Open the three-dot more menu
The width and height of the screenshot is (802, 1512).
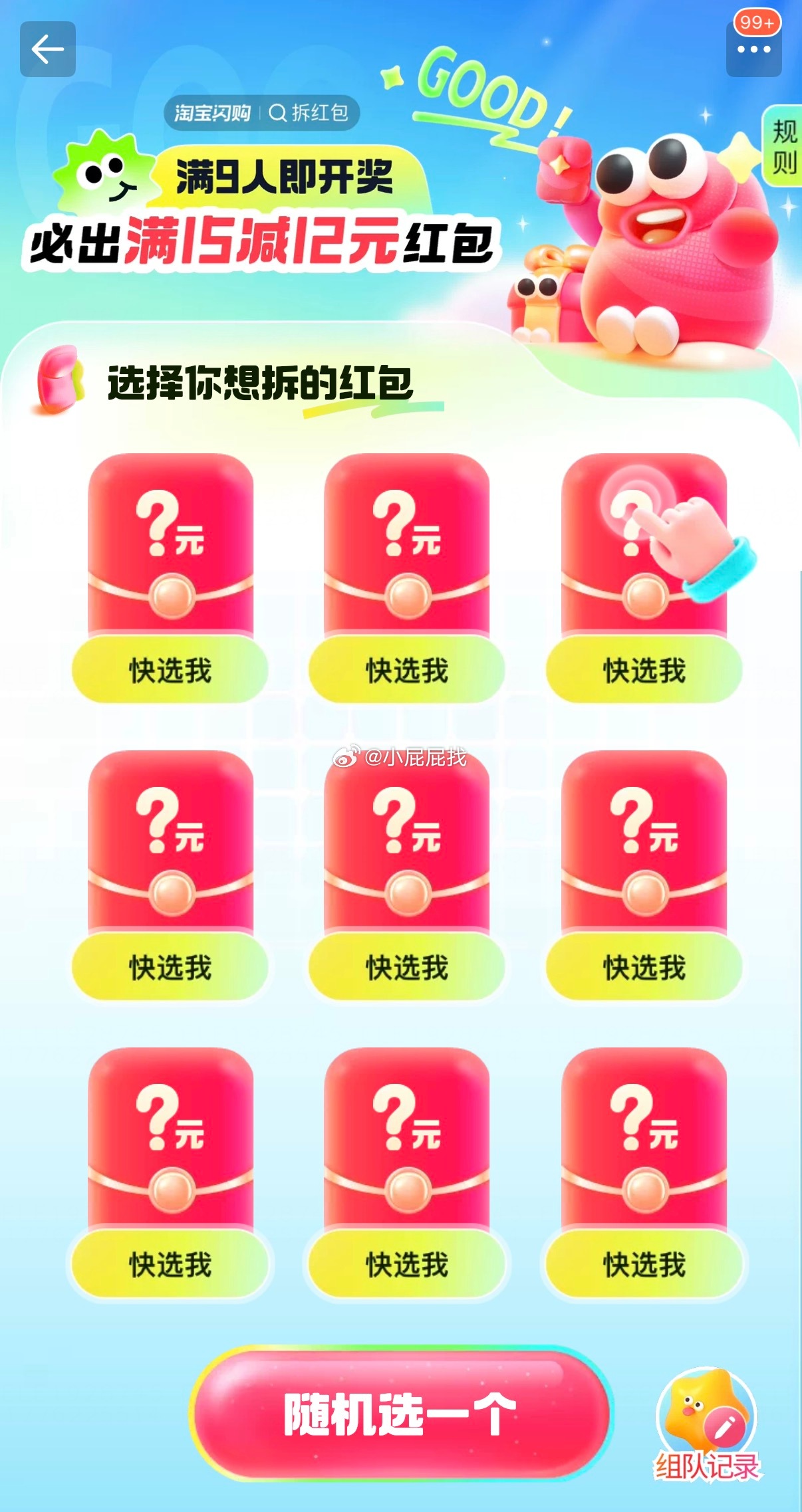coord(753,51)
